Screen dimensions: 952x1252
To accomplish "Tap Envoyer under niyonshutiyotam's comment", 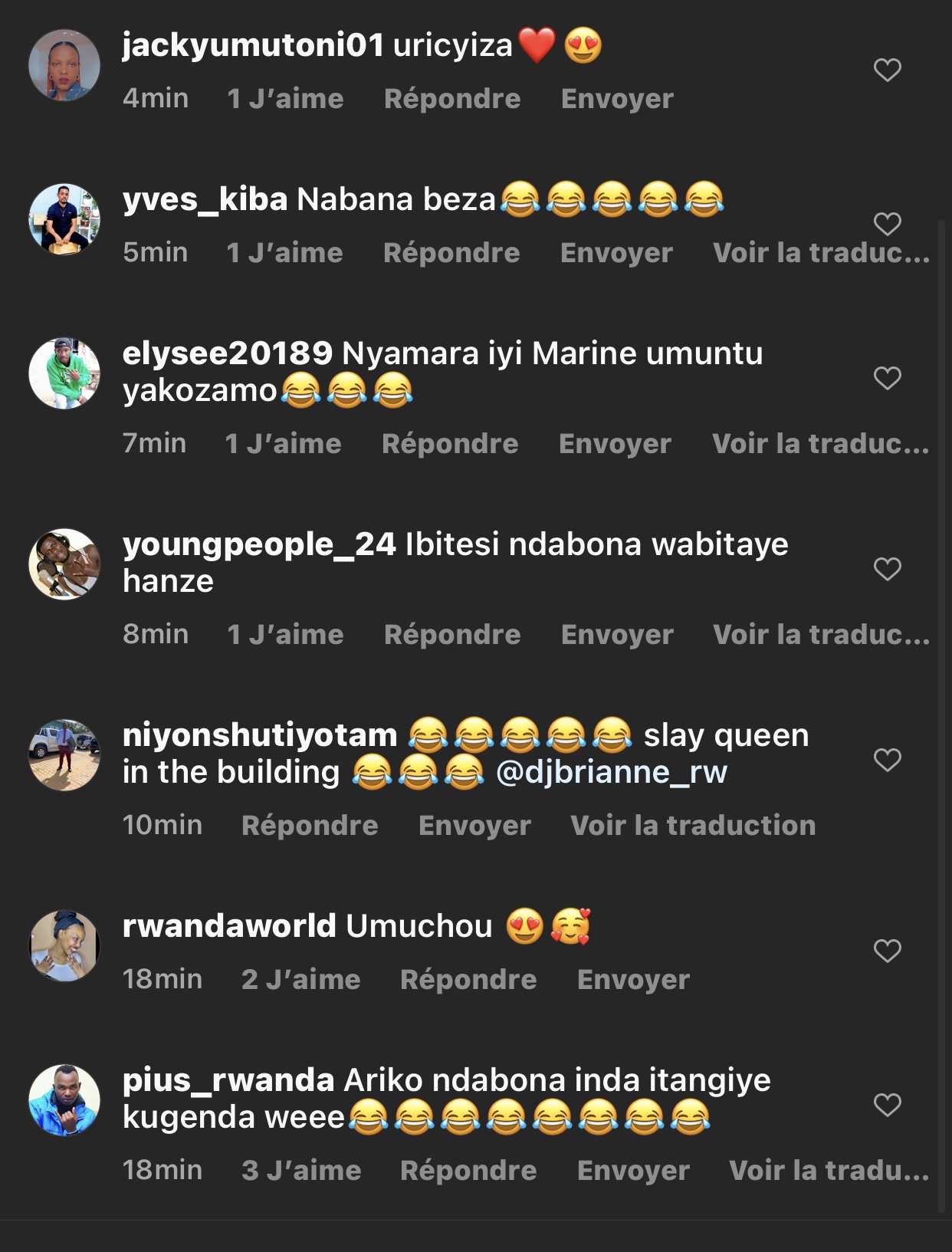I will tap(474, 825).
